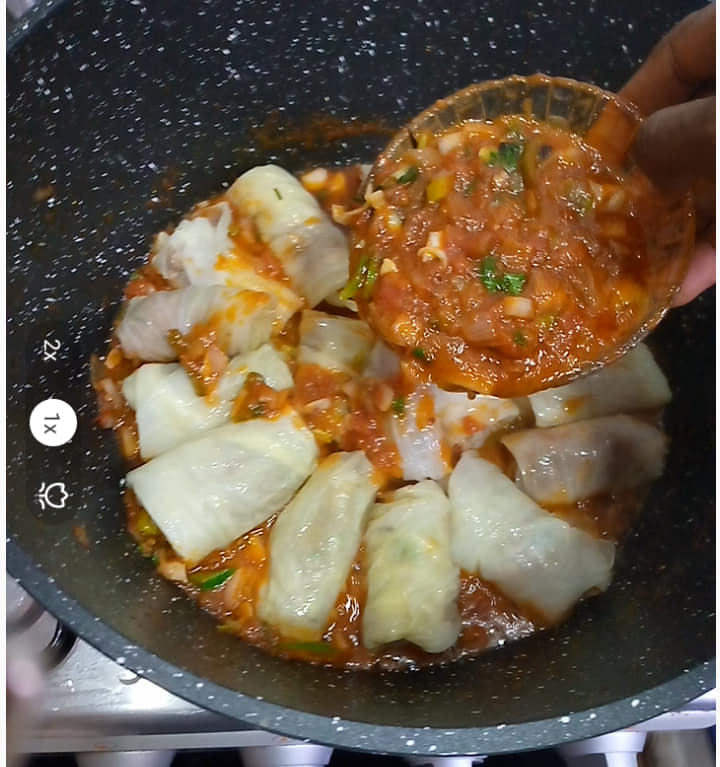Enable macro mode with the flower icon
Image resolution: width=720 pixels, height=767 pixels.
pyautogui.click(x=53, y=495)
